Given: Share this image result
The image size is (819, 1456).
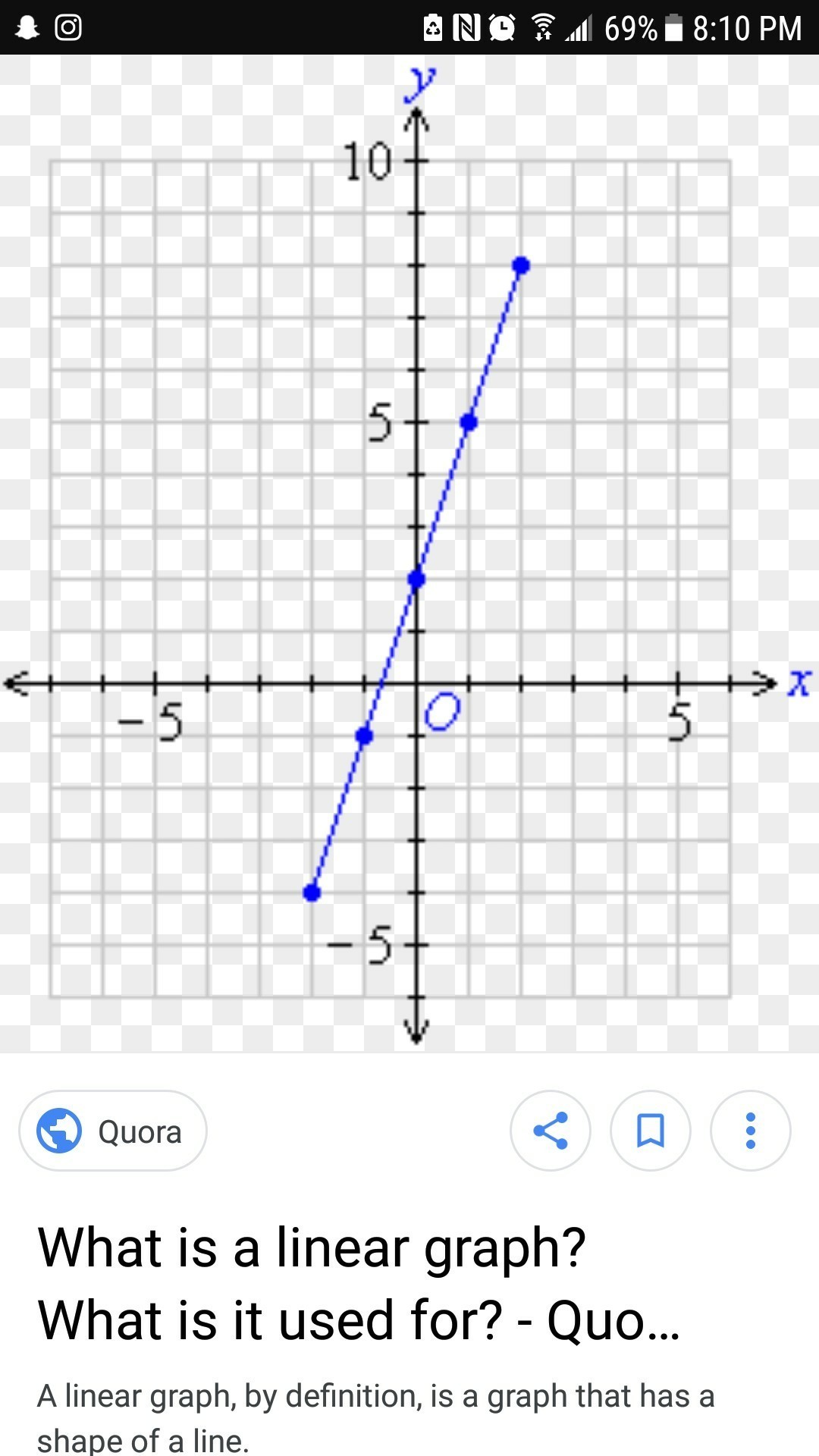Looking at the screenshot, I should coord(551,1131).
